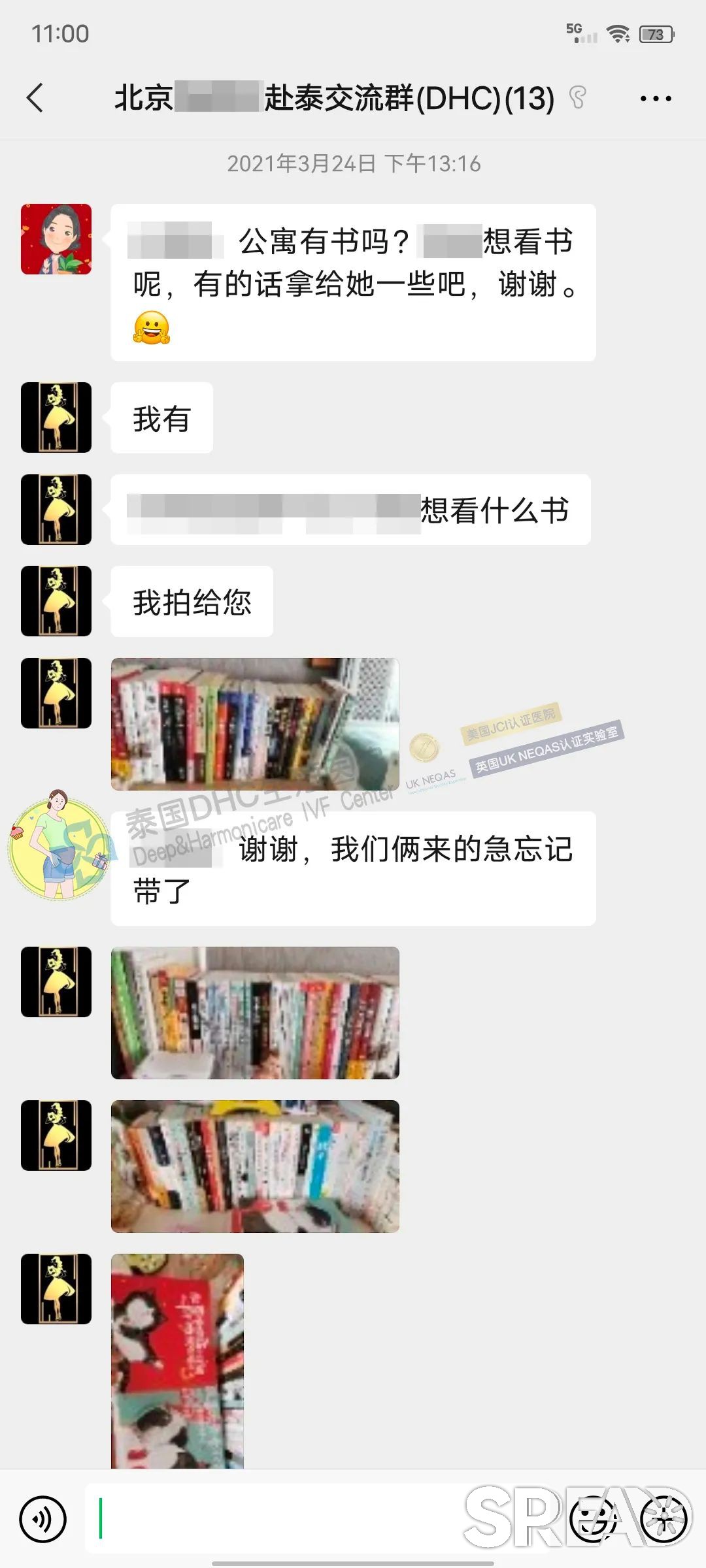Viewport: 706px width, 1568px height.
Task: View the bookshelf photo sent after 忘记带了 message
Action: pyautogui.click(x=255, y=1013)
